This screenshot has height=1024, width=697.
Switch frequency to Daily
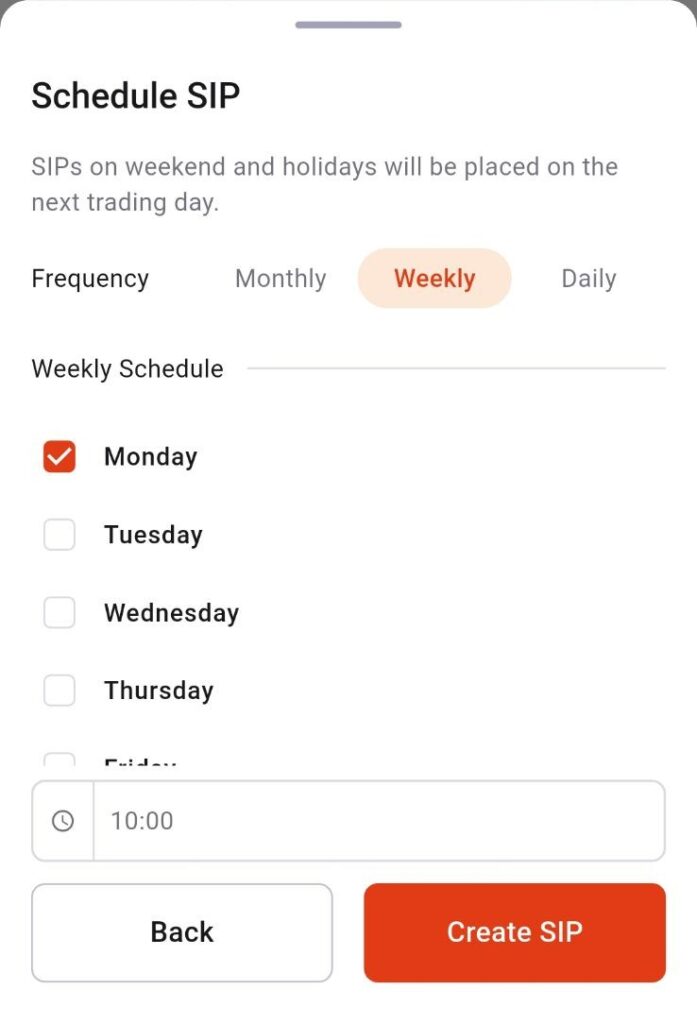point(588,279)
